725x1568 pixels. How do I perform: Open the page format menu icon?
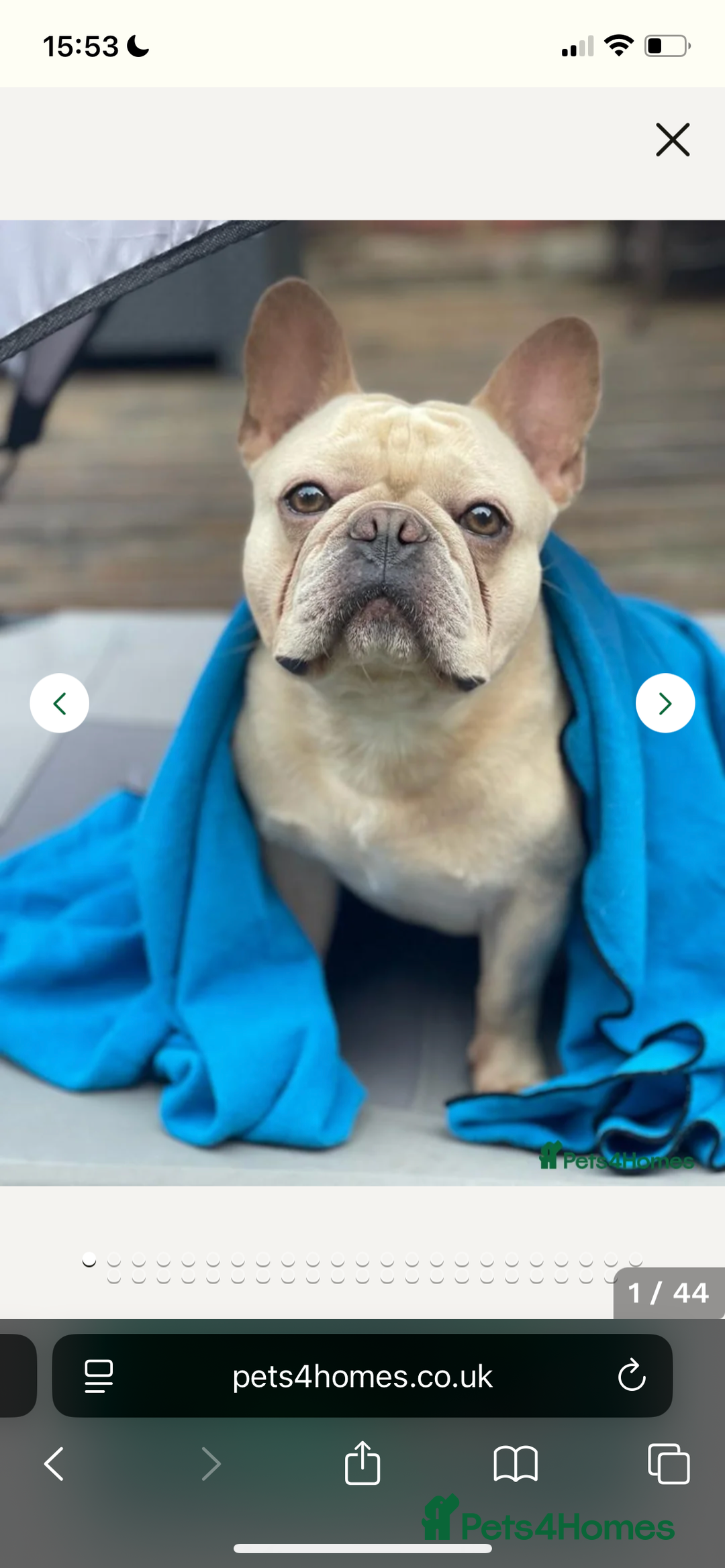(x=99, y=1376)
